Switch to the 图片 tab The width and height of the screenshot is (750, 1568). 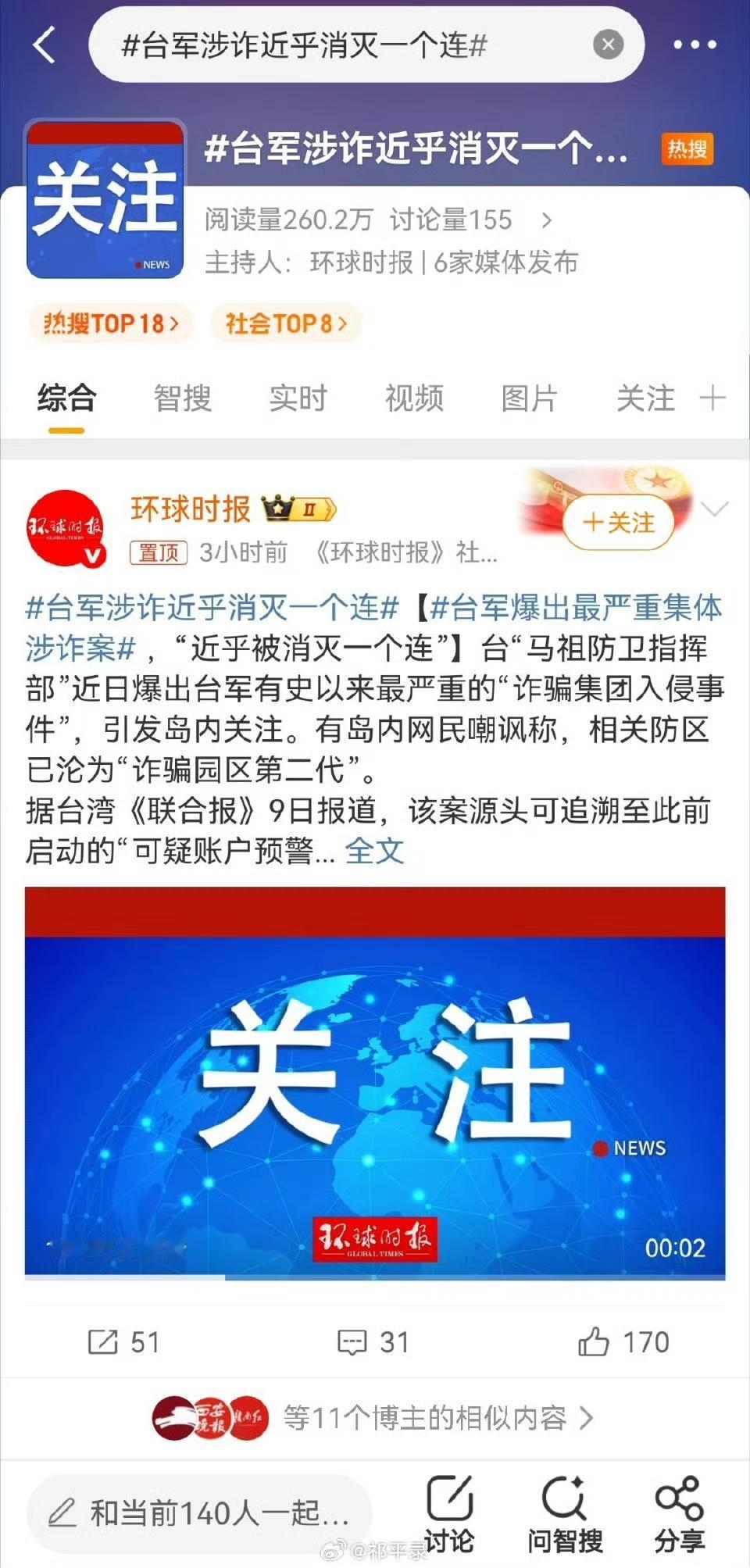pos(530,398)
